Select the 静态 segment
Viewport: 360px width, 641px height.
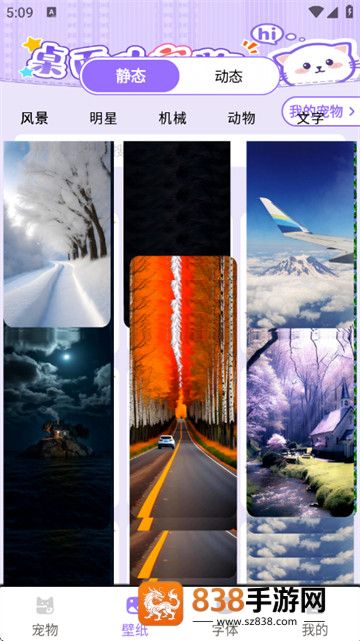tap(131, 76)
